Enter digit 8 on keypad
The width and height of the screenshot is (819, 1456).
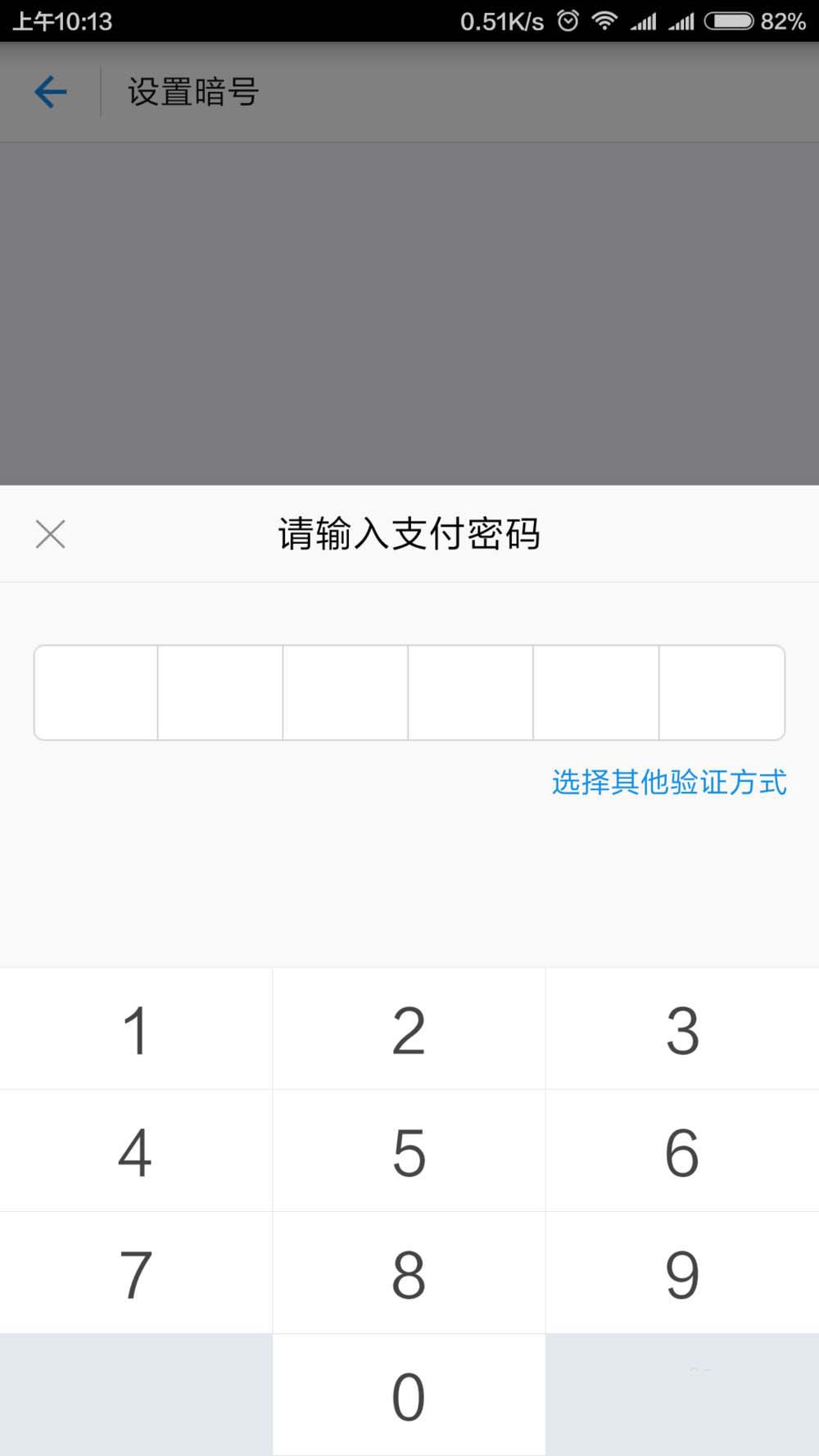(x=409, y=1273)
